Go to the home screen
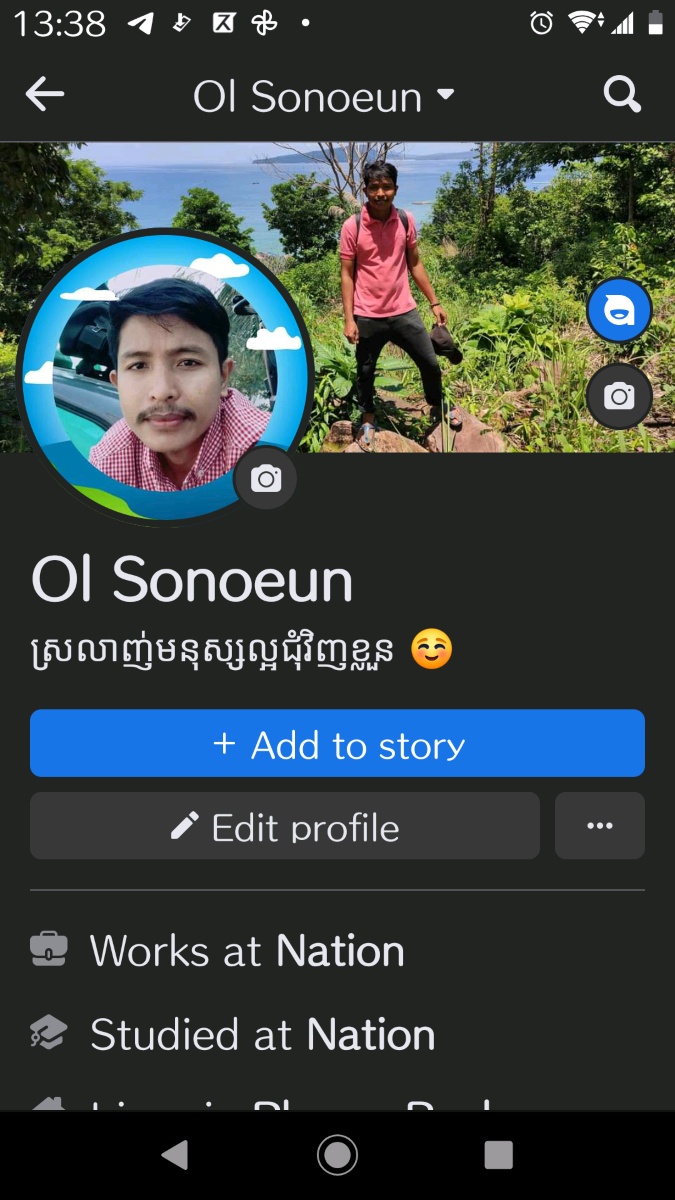This screenshot has height=1200, width=675. [337, 1155]
